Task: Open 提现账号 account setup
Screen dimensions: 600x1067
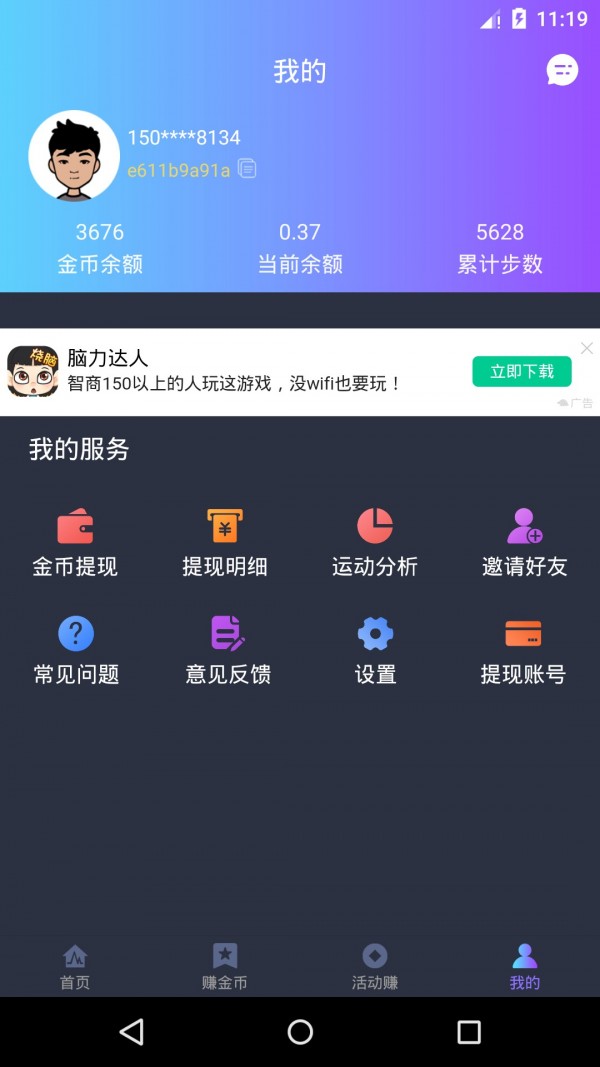Action: click(x=523, y=650)
